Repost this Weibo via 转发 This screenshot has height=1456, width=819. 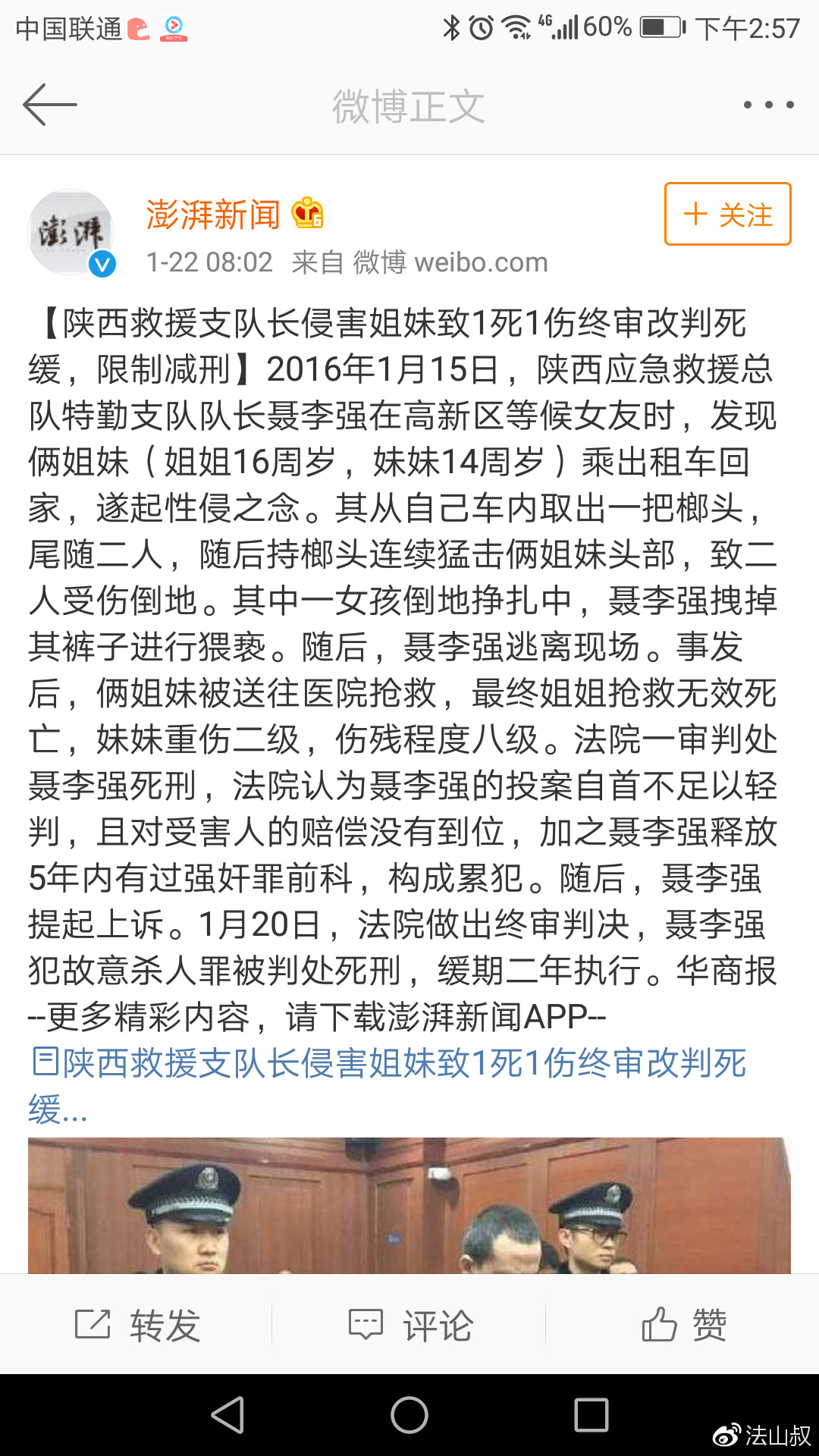pos(137,1325)
